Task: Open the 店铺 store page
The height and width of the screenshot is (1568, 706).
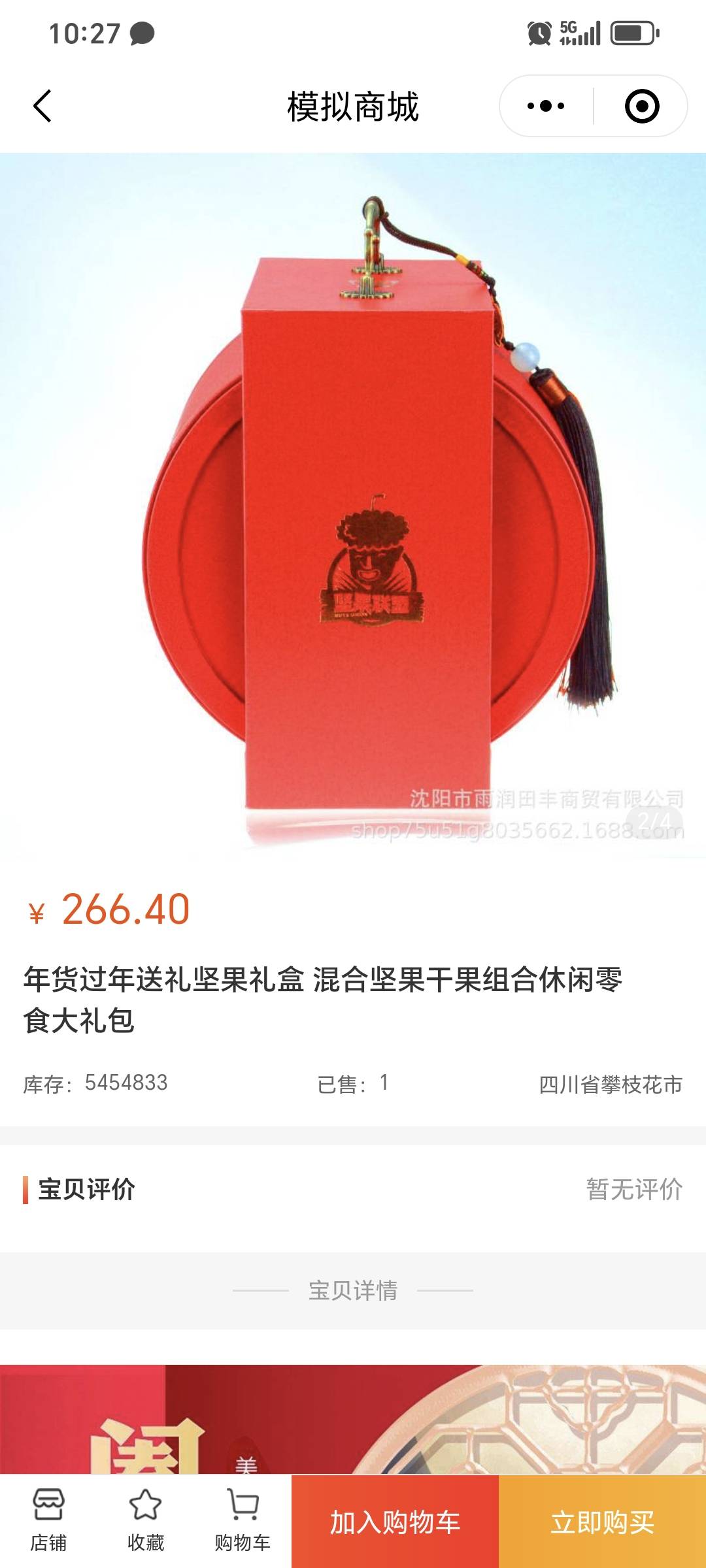Action: 48,1520
